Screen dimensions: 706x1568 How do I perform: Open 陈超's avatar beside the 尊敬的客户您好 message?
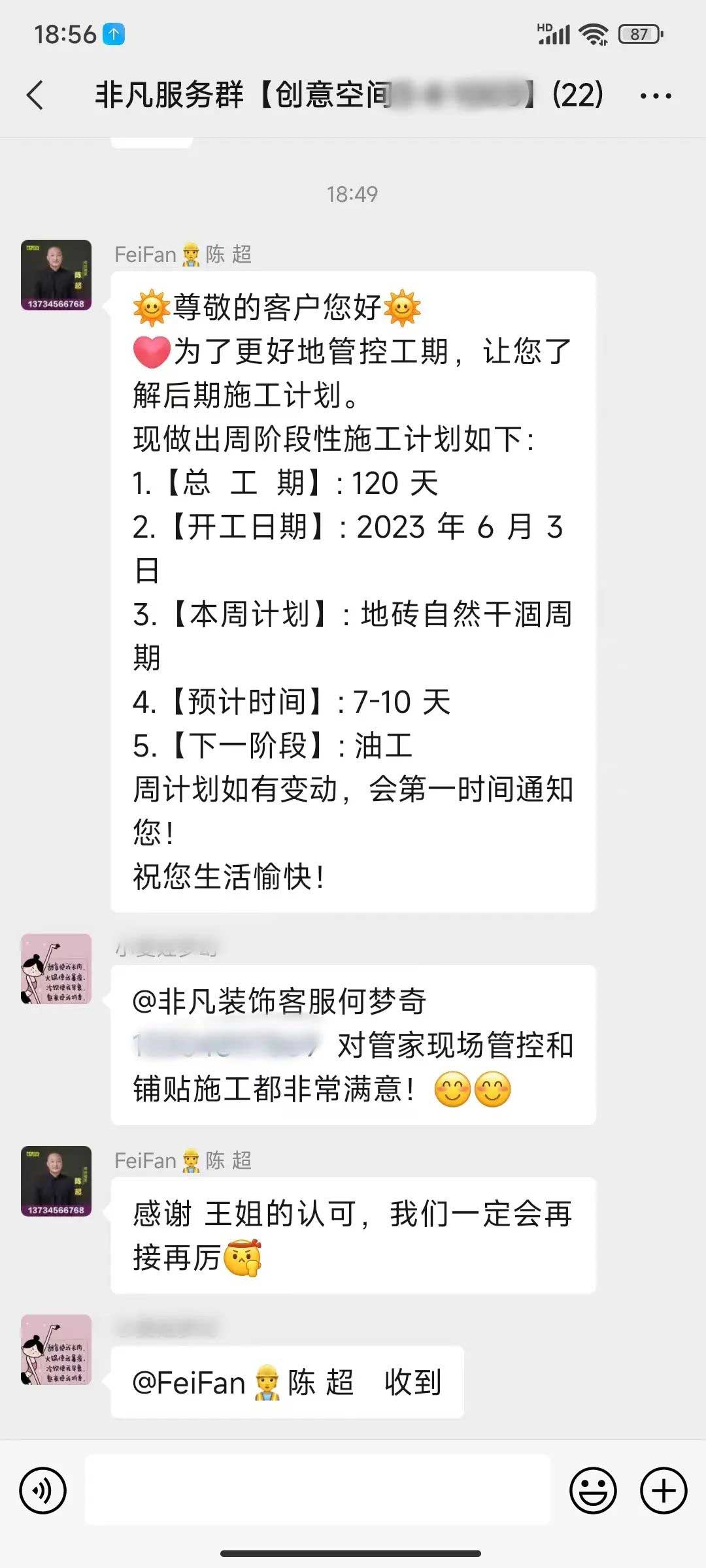click(56, 275)
